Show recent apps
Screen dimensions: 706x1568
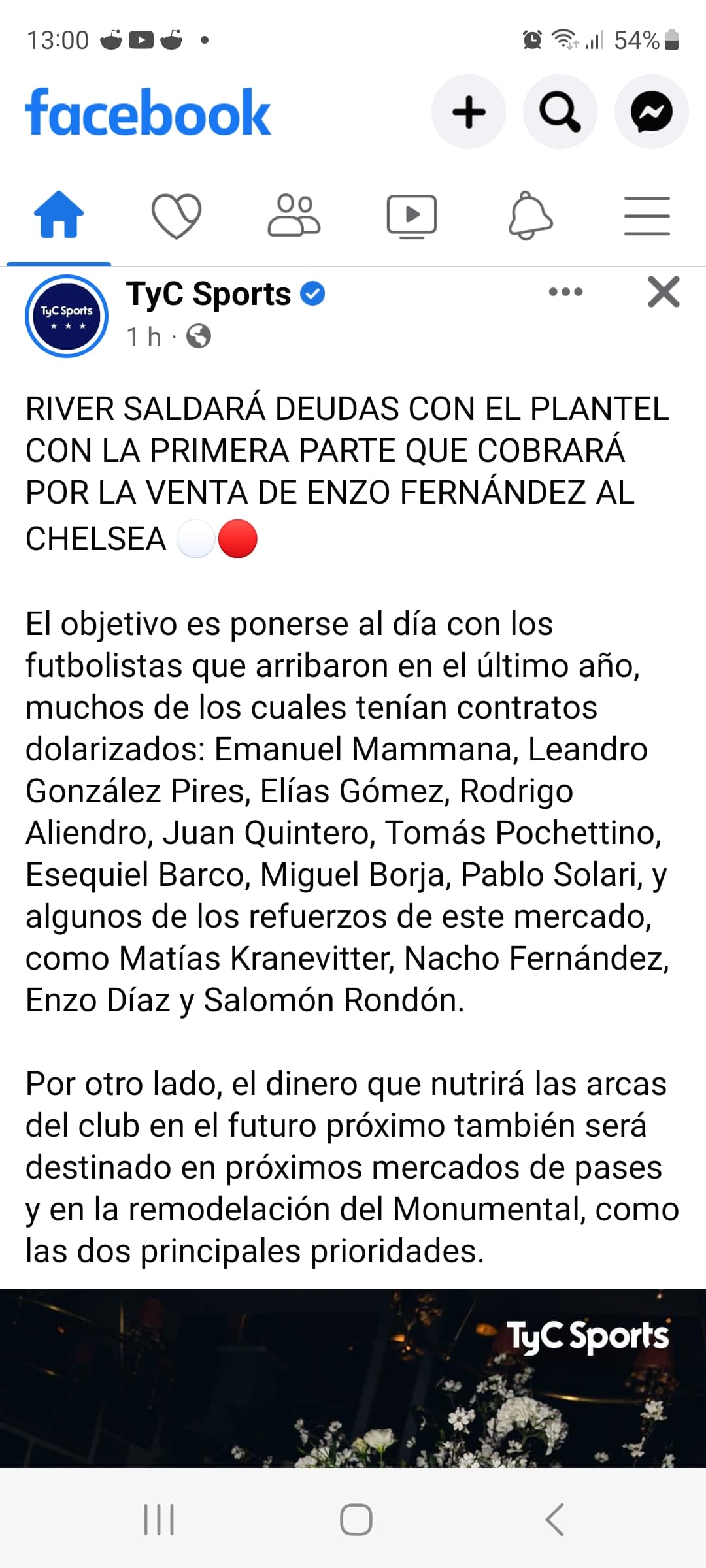[x=159, y=1520]
